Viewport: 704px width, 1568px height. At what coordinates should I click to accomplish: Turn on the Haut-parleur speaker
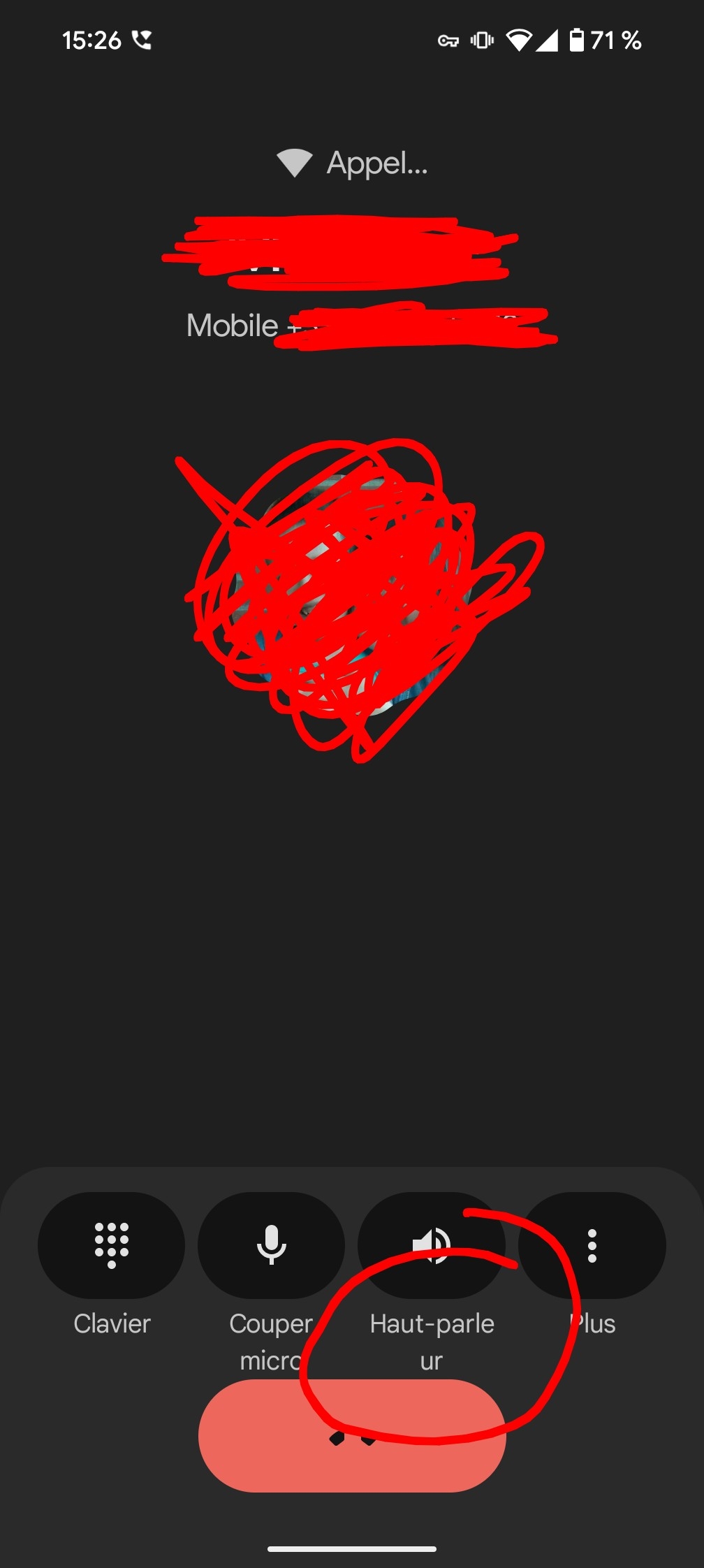(431, 1245)
